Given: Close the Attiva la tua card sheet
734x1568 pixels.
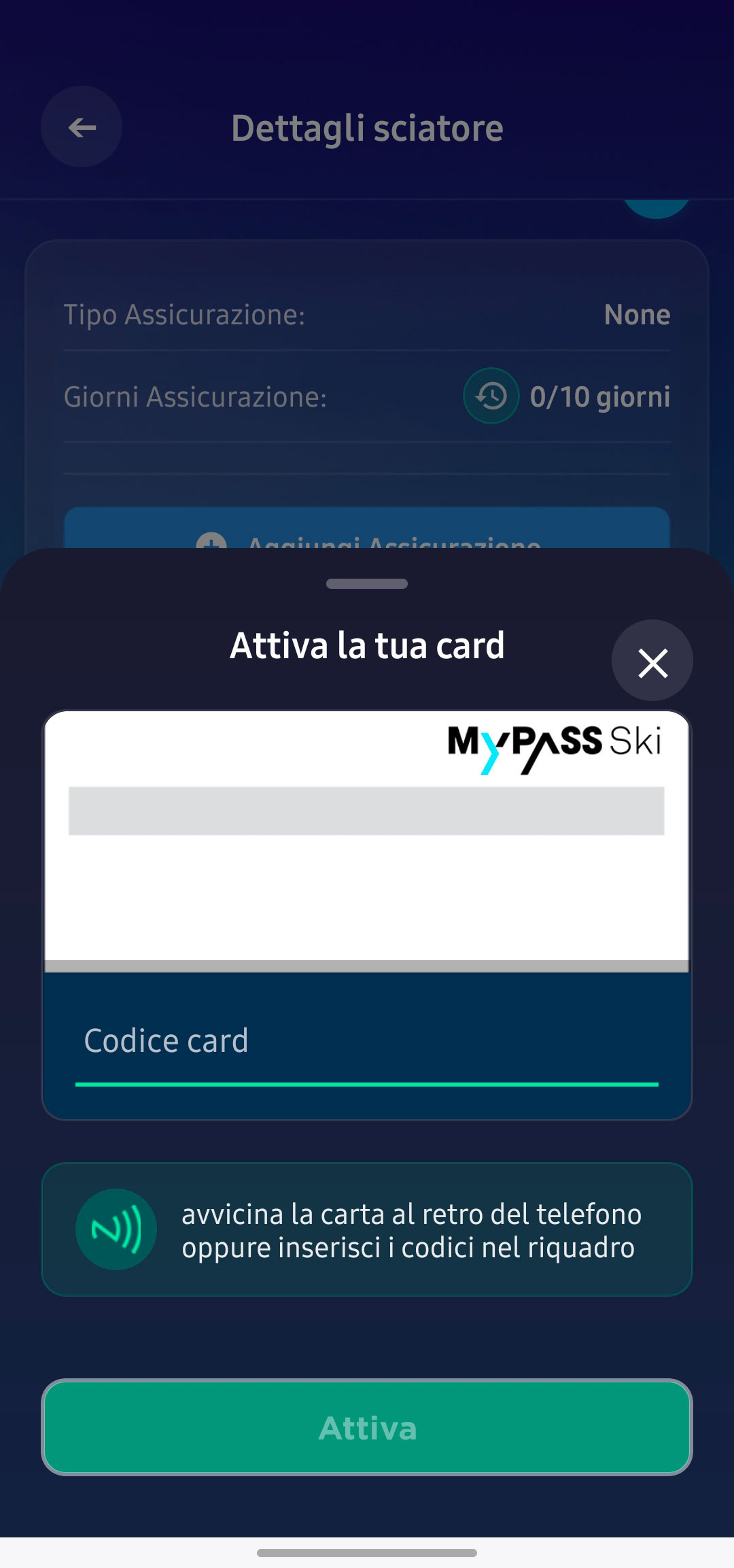Looking at the screenshot, I should pos(652,661).
